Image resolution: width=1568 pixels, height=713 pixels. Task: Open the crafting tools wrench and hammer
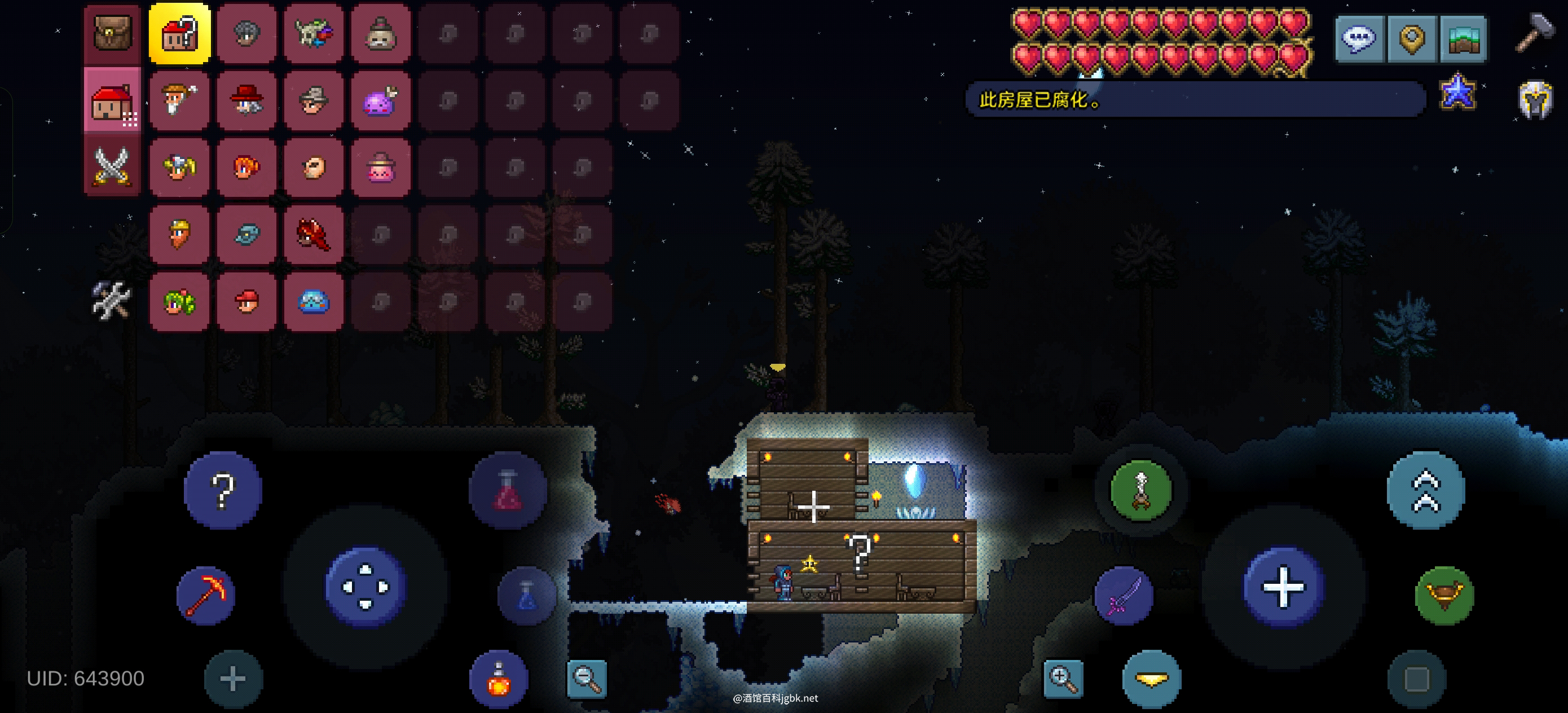click(x=111, y=300)
